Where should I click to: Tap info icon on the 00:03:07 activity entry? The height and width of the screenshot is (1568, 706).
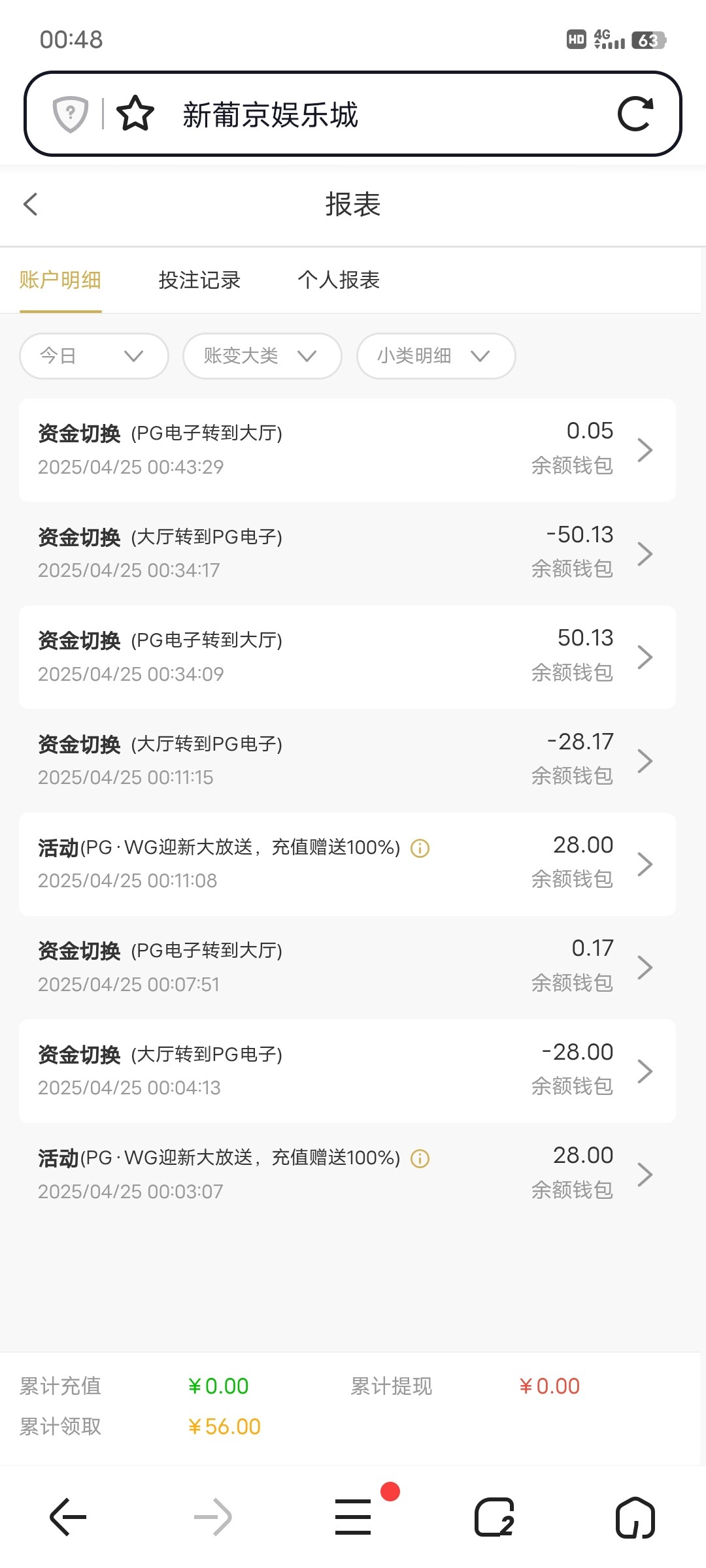pyautogui.click(x=420, y=1159)
